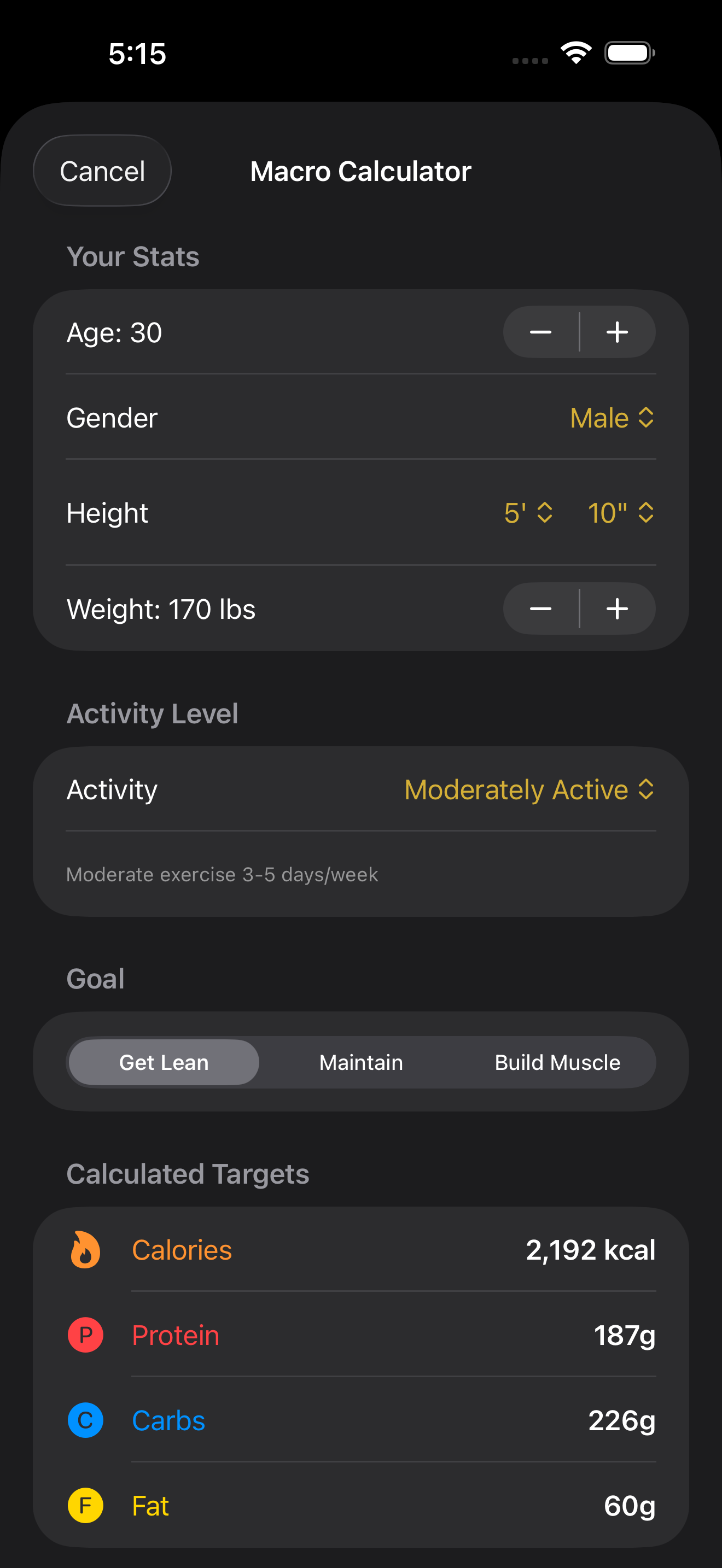This screenshot has height=1568, width=722.
Task: Select the Maintain goal
Action: point(360,1062)
